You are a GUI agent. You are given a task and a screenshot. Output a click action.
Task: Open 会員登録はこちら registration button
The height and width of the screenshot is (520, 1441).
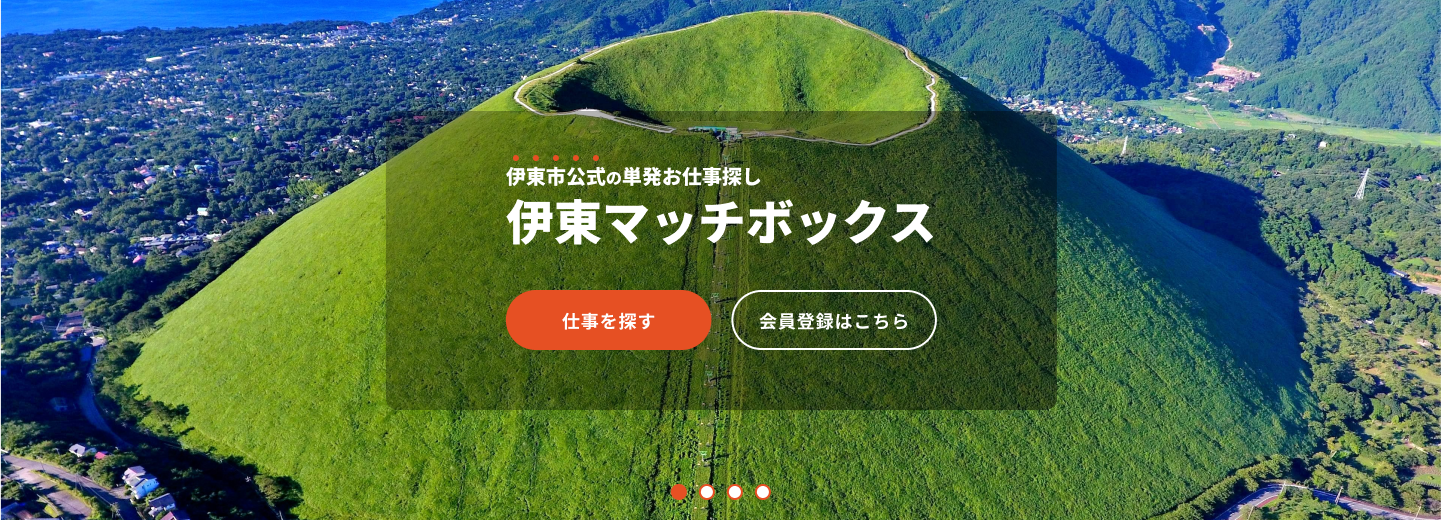834,320
